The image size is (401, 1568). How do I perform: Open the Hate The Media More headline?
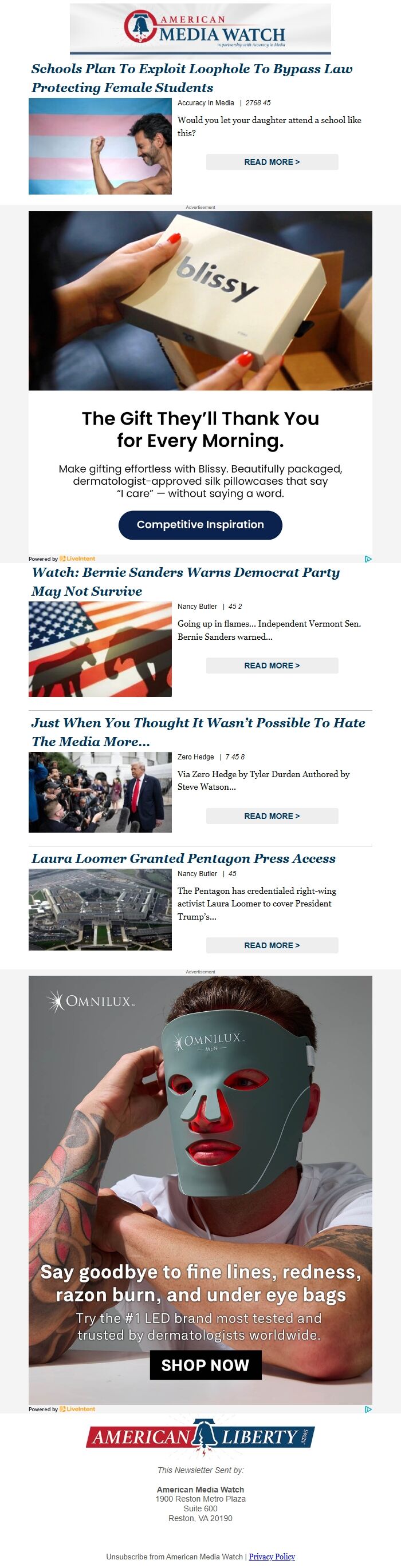pyautogui.click(x=198, y=732)
